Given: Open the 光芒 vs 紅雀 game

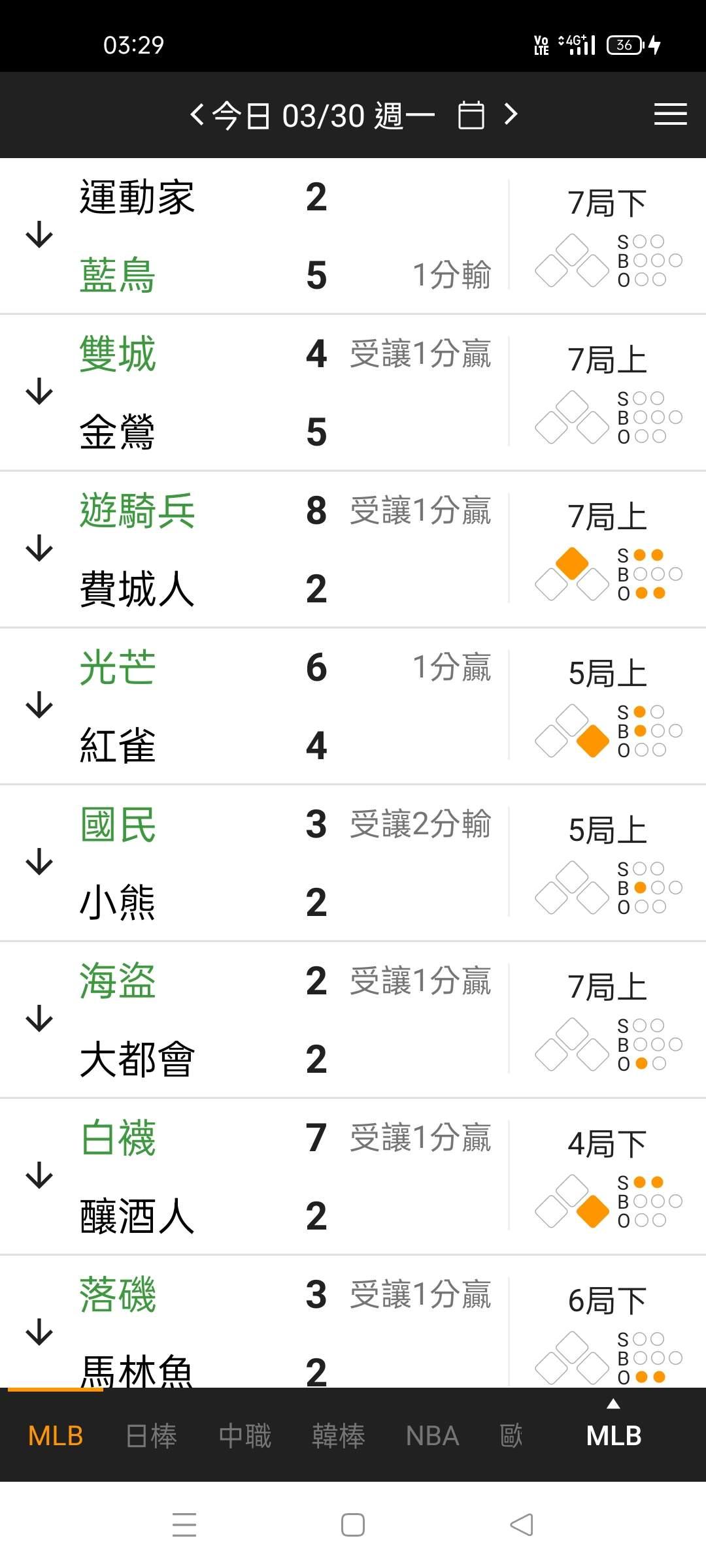Looking at the screenshot, I should coord(261,706).
